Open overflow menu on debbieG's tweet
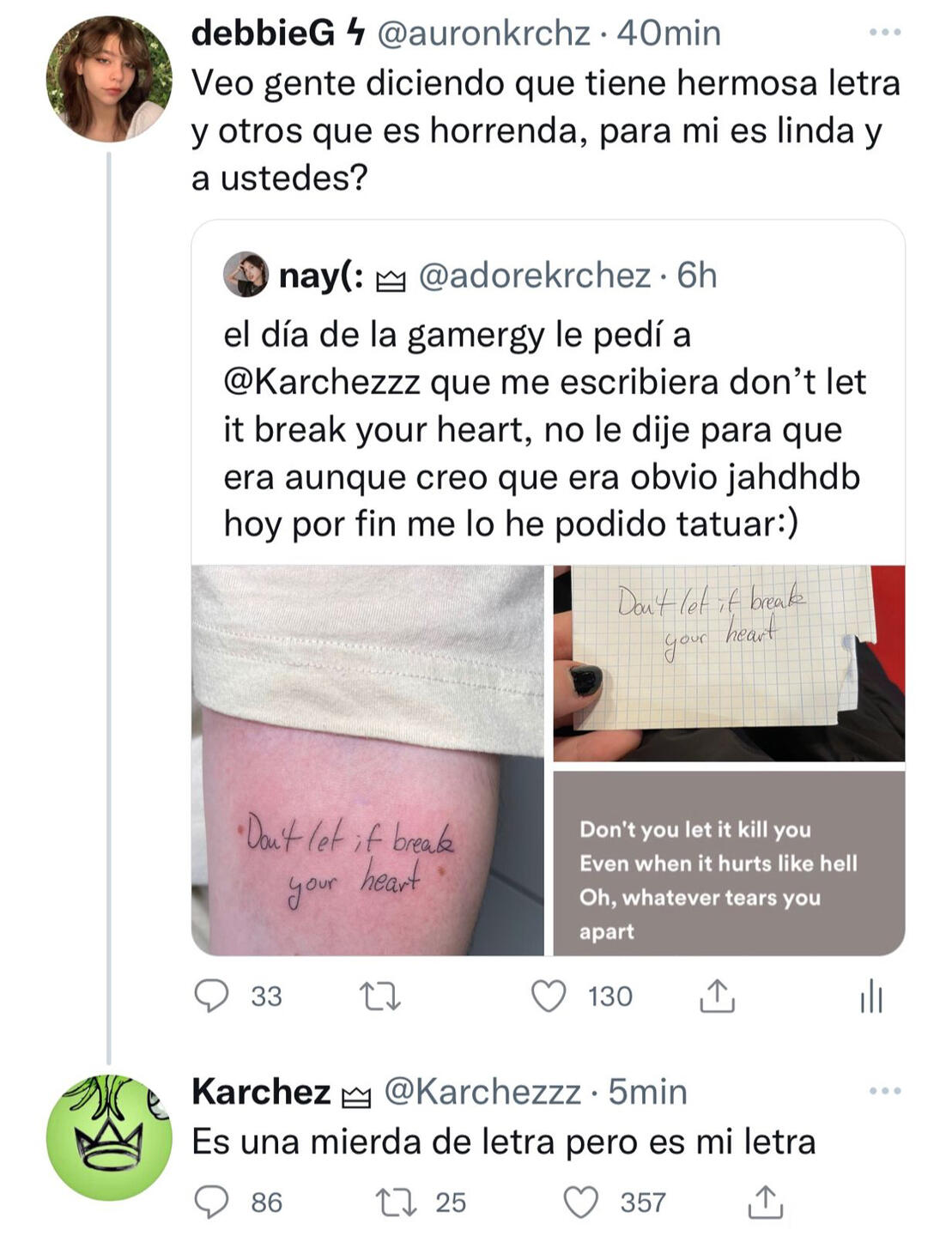The height and width of the screenshot is (1236, 952). [x=884, y=33]
